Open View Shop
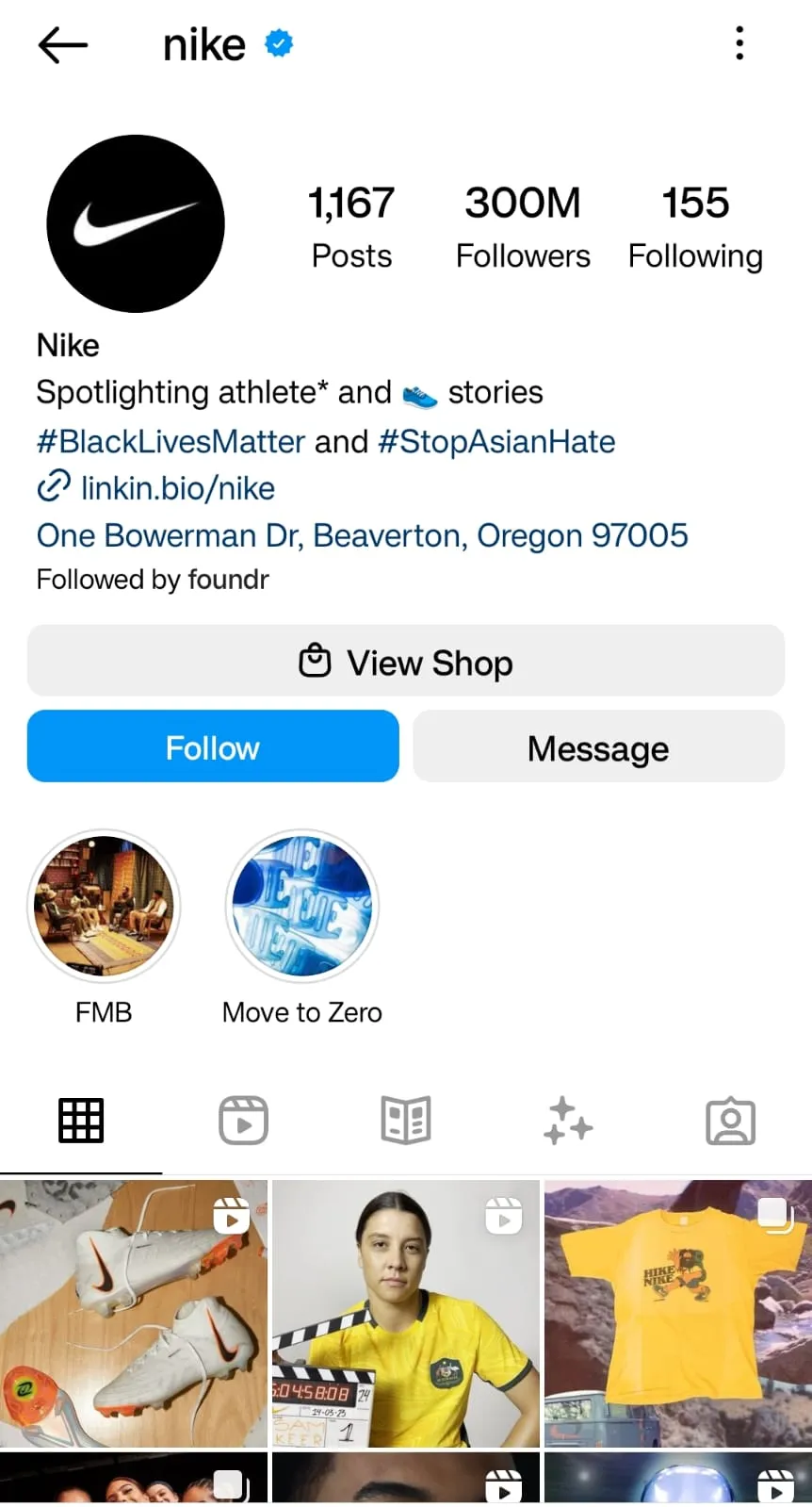The height and width of the screenshot is (1507, 812). [406, 662]
